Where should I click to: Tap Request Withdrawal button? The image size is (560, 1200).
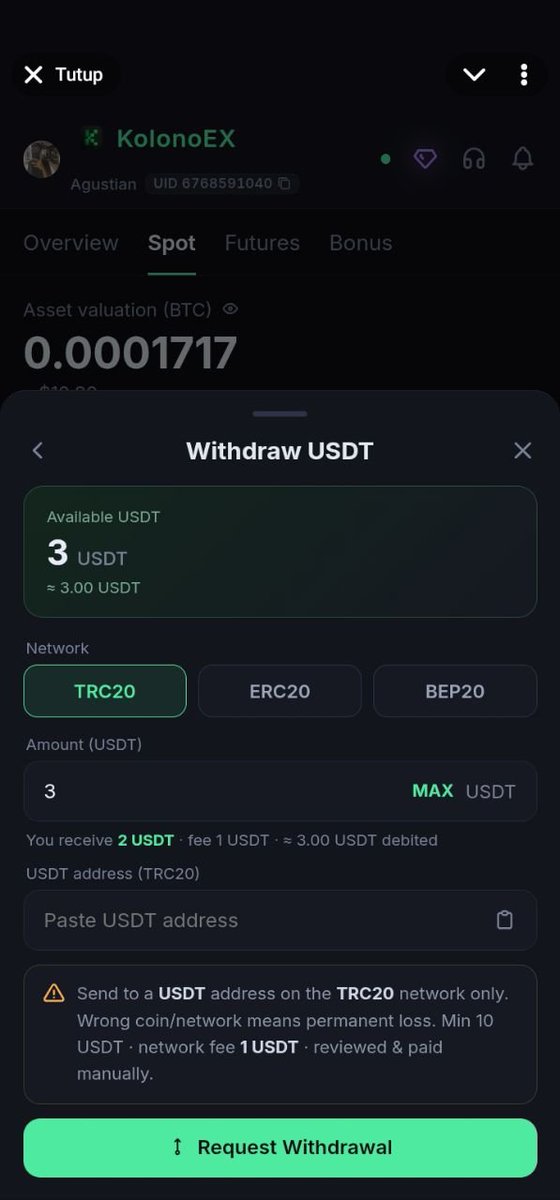point(280,1147)
